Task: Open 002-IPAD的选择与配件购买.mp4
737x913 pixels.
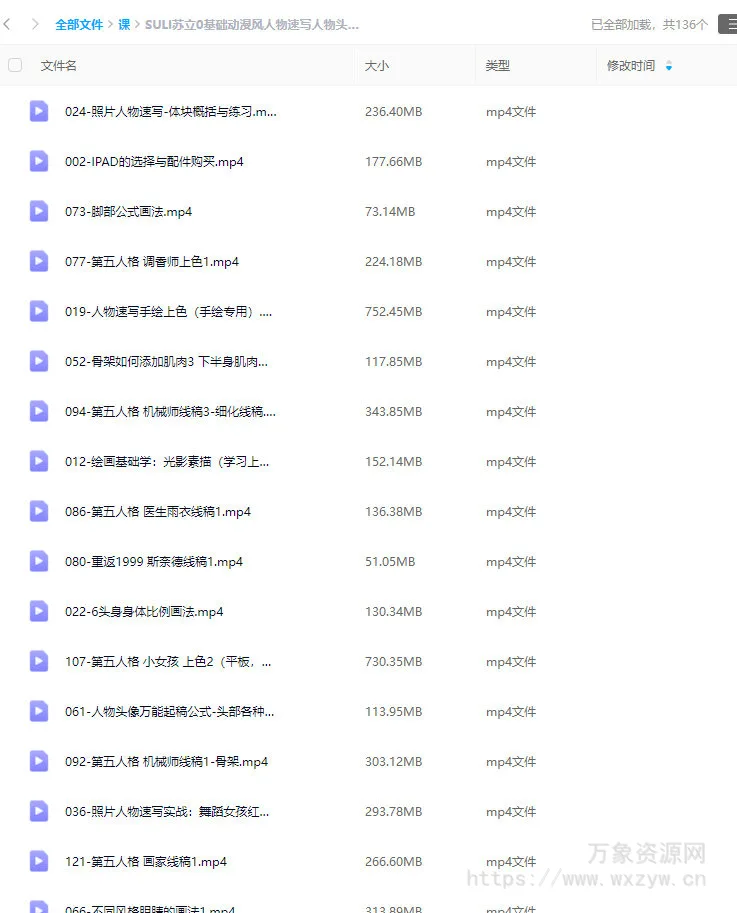Action: pos(154,162)
